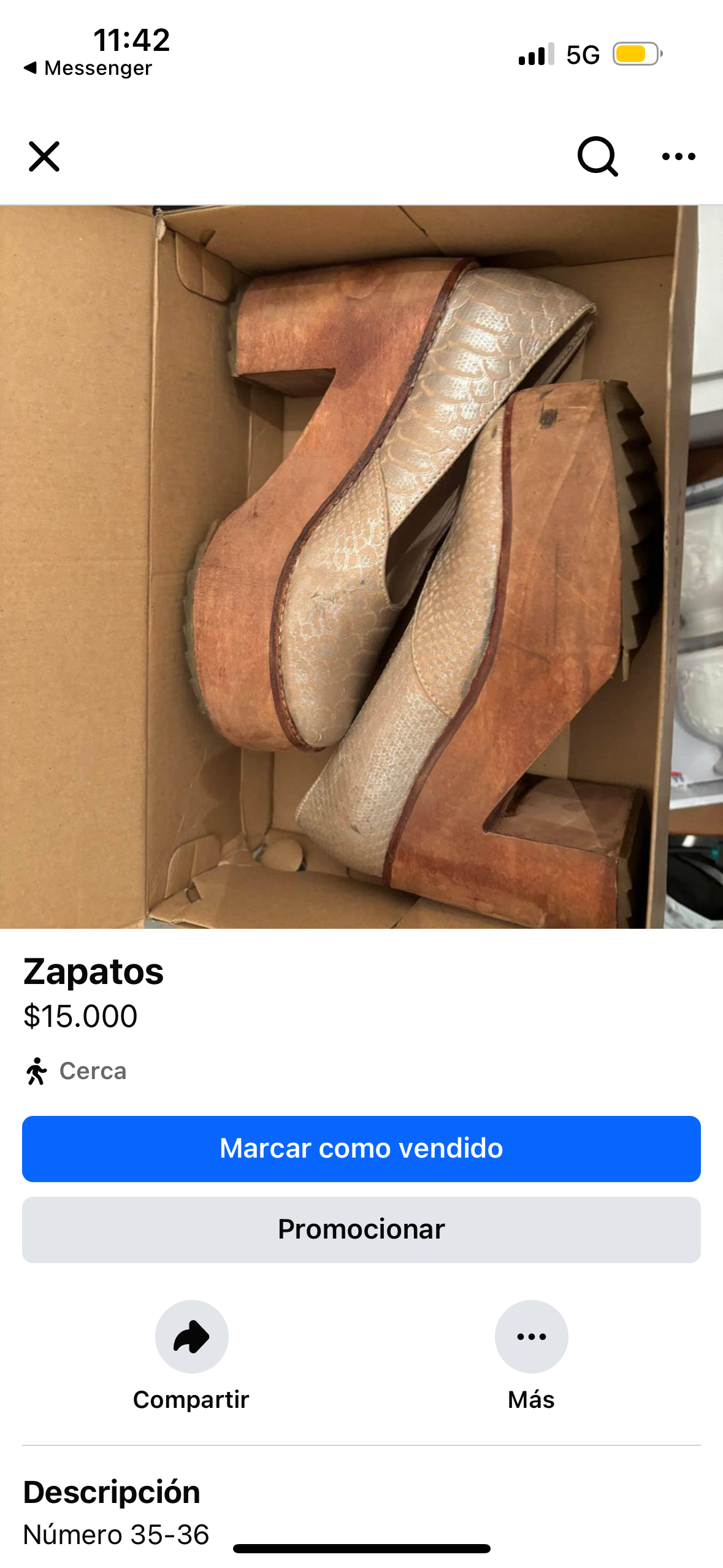Tap the Más ellipsis icon
Image resolution: width=723 pixels, height=1568 pixels.
531,1336
